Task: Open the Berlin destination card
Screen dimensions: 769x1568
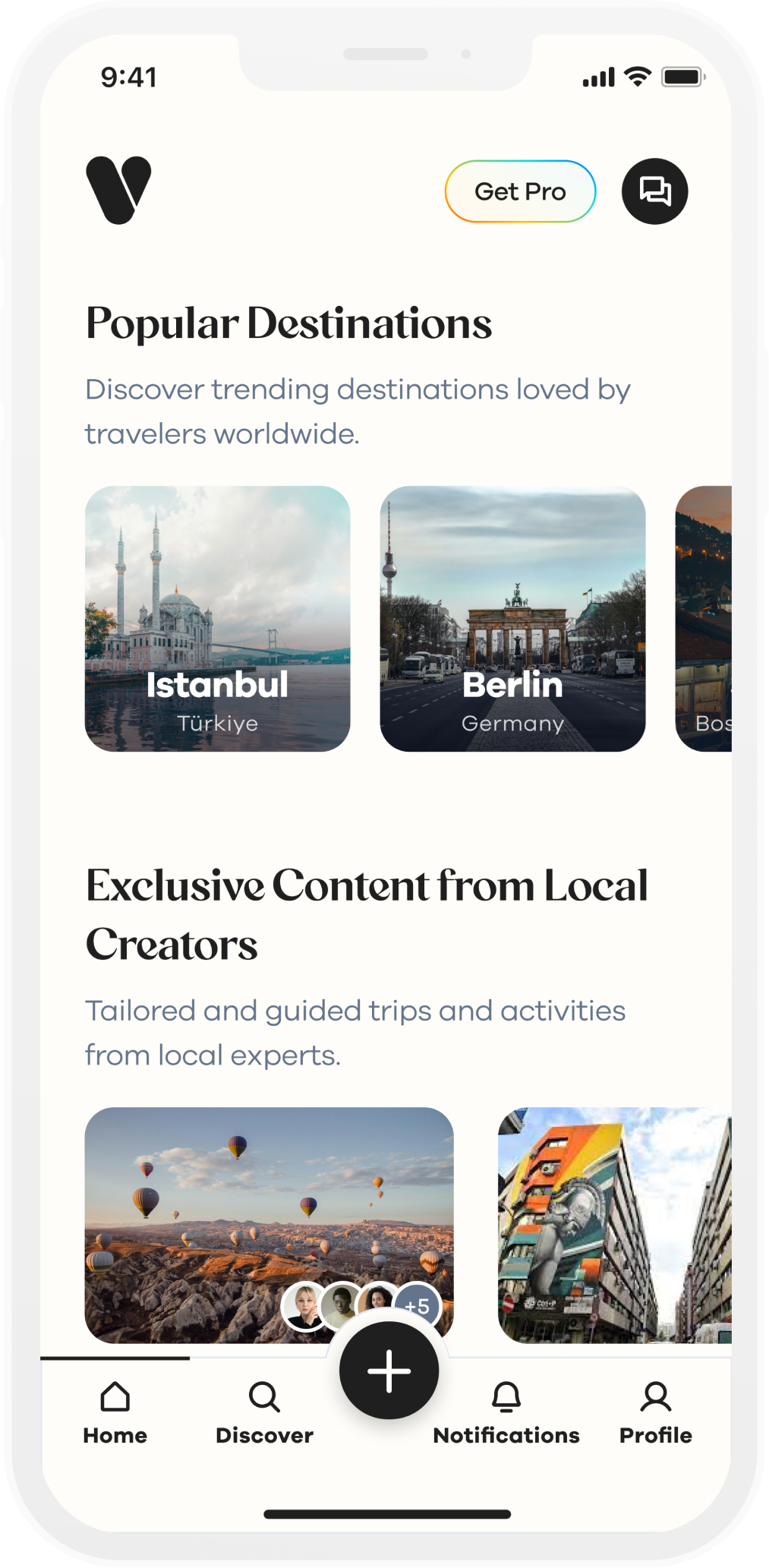Action: [512, 619]
